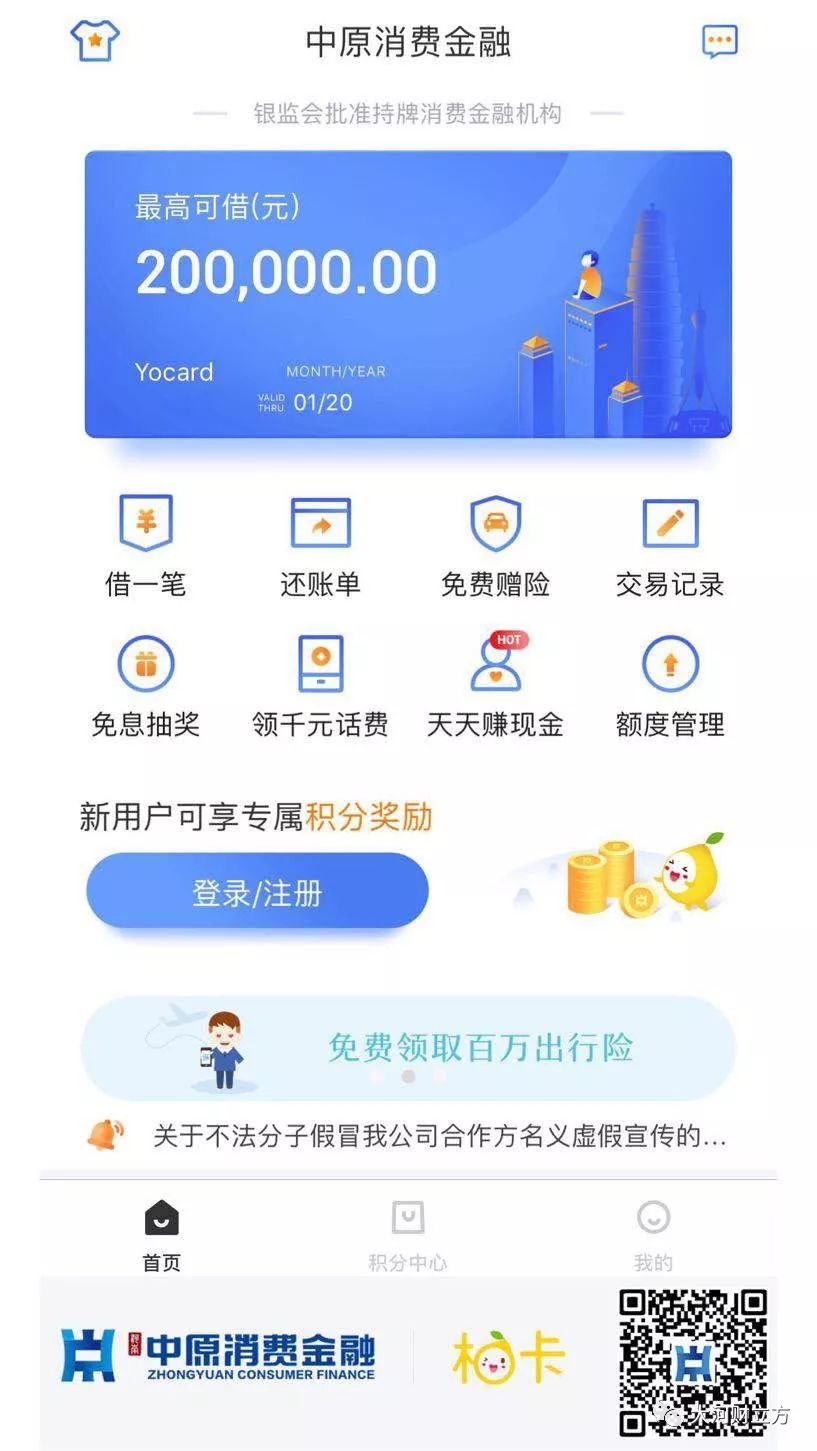
Task: Open 免息抽奖 lucky draw
Action: [146, 686]
